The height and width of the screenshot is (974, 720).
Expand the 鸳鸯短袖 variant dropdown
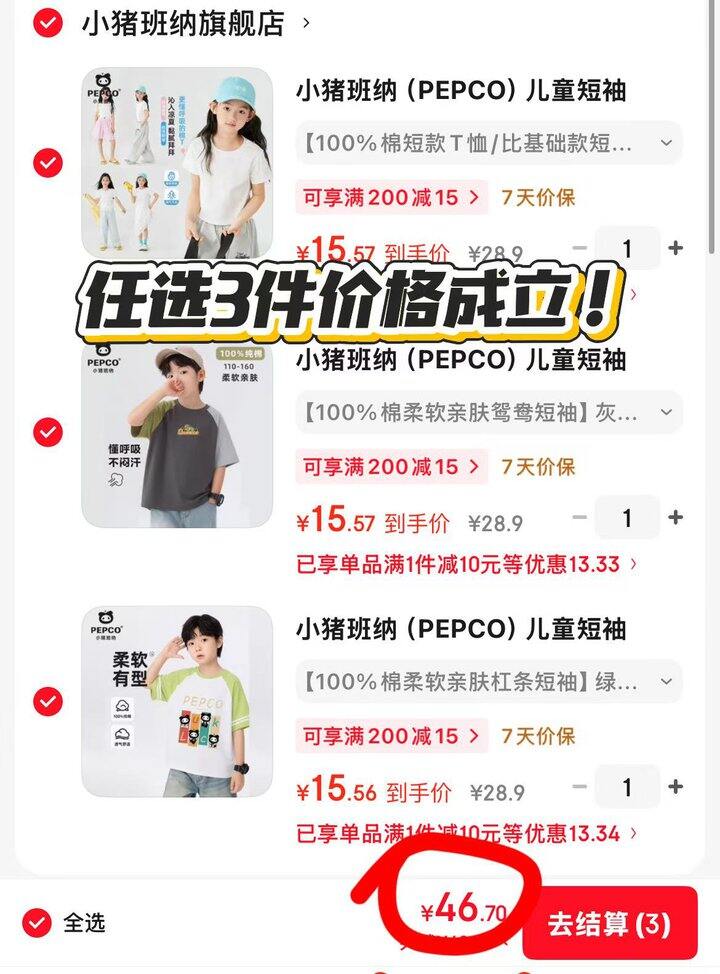489,411
